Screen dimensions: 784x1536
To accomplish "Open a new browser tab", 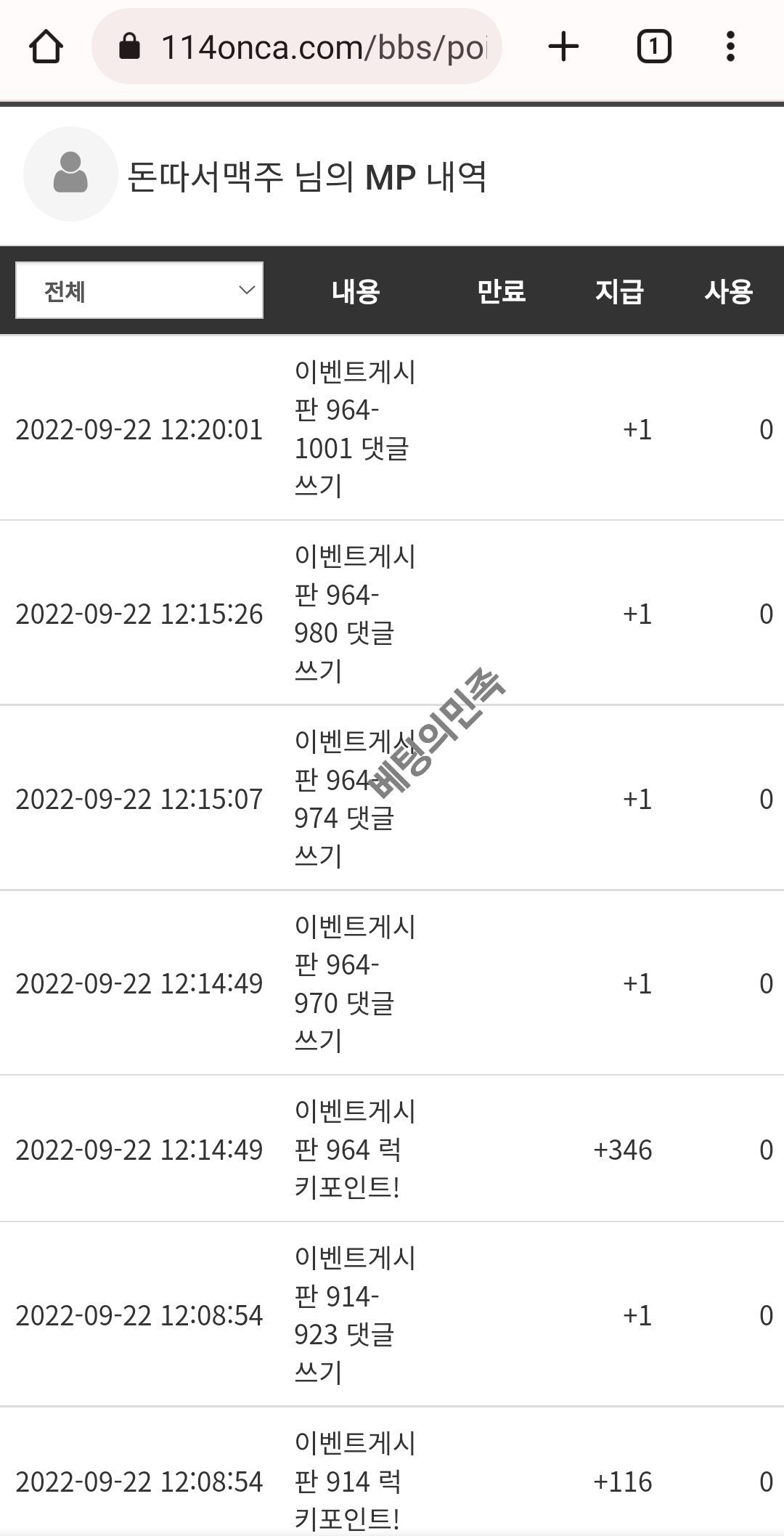I will [563, 47].
